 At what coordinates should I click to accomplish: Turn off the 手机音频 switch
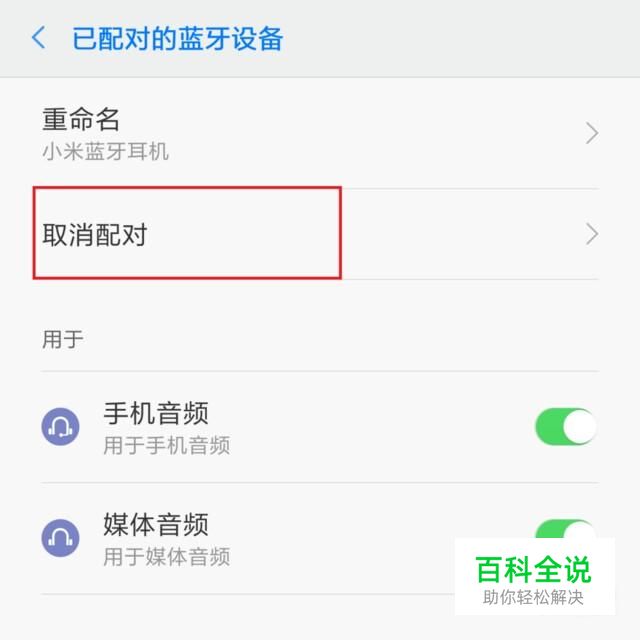click(565, 427)
